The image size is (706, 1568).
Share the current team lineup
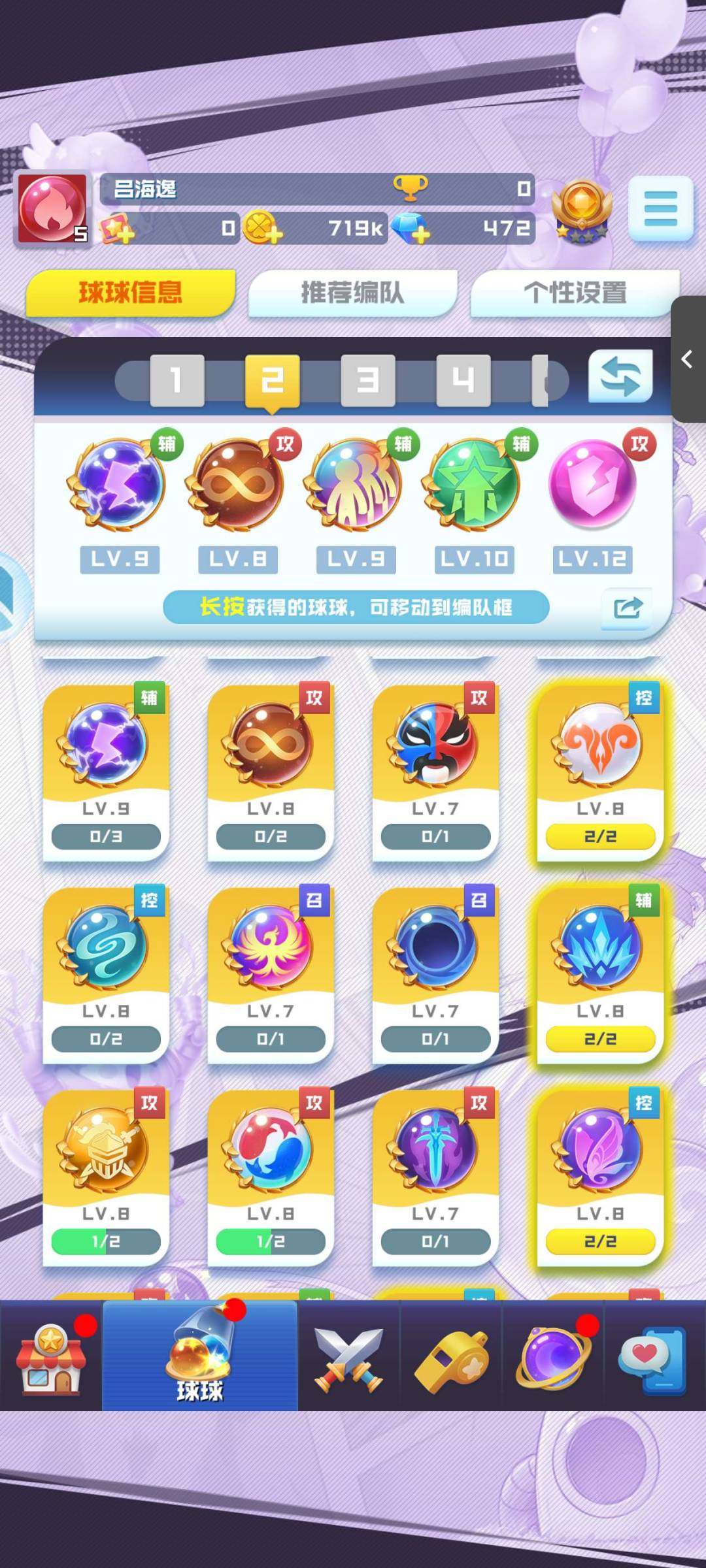pyautogui.click(x=627, y=608)
